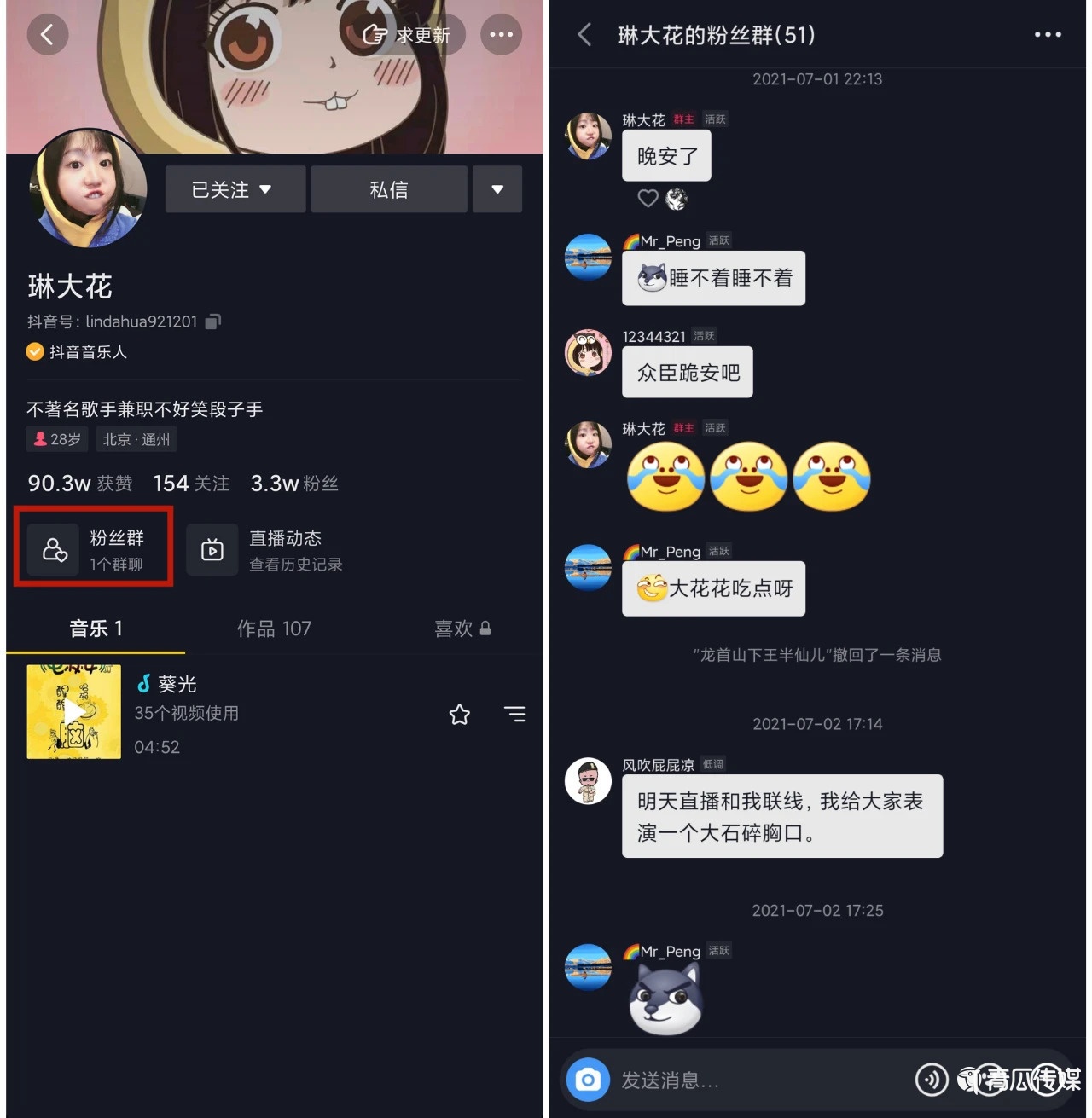This screenshot has height=1118, width=1092.
Task: Open the camera in the message bar
Action: point(588,1080)
